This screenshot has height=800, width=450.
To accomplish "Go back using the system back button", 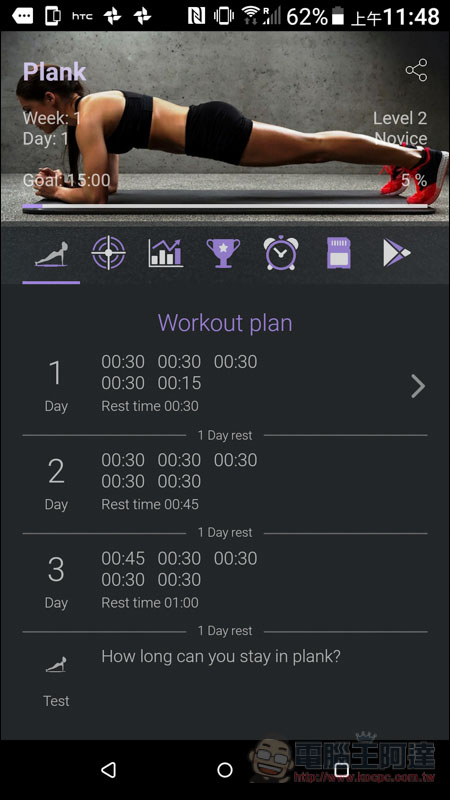I will pyautogui.click(x=109, y=769).
